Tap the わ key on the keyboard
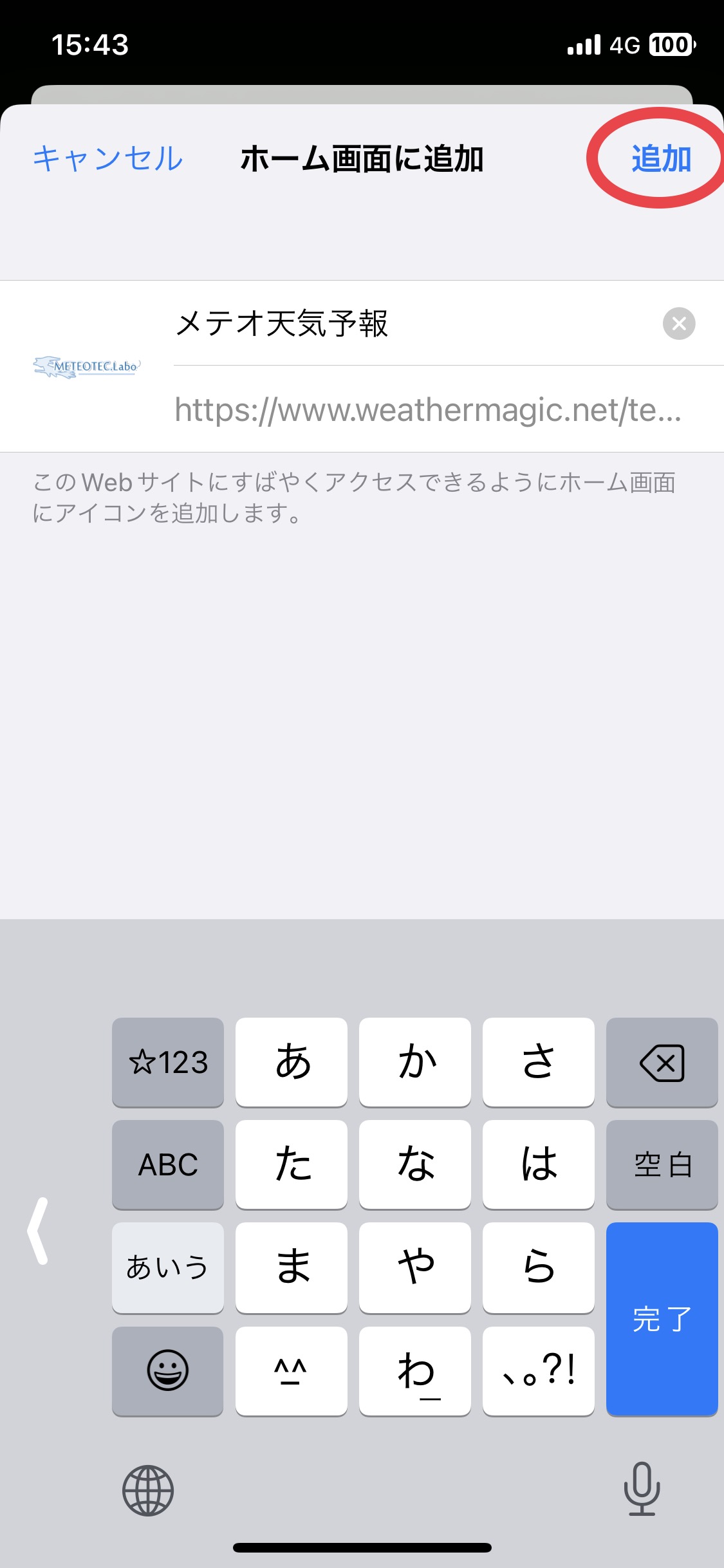This screenshot has width=724, height=1568. pos(415,1371)
